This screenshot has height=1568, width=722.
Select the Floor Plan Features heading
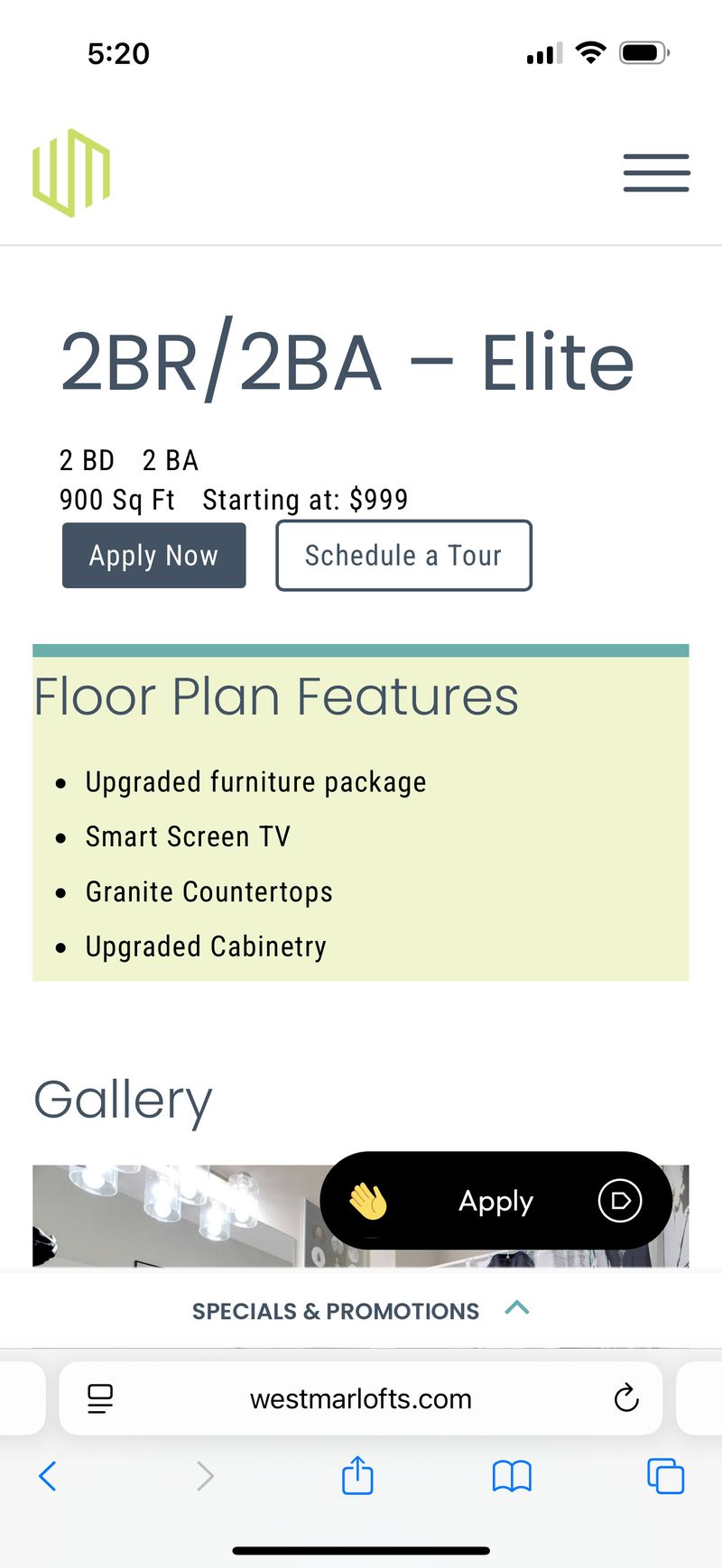coord(275,695)
